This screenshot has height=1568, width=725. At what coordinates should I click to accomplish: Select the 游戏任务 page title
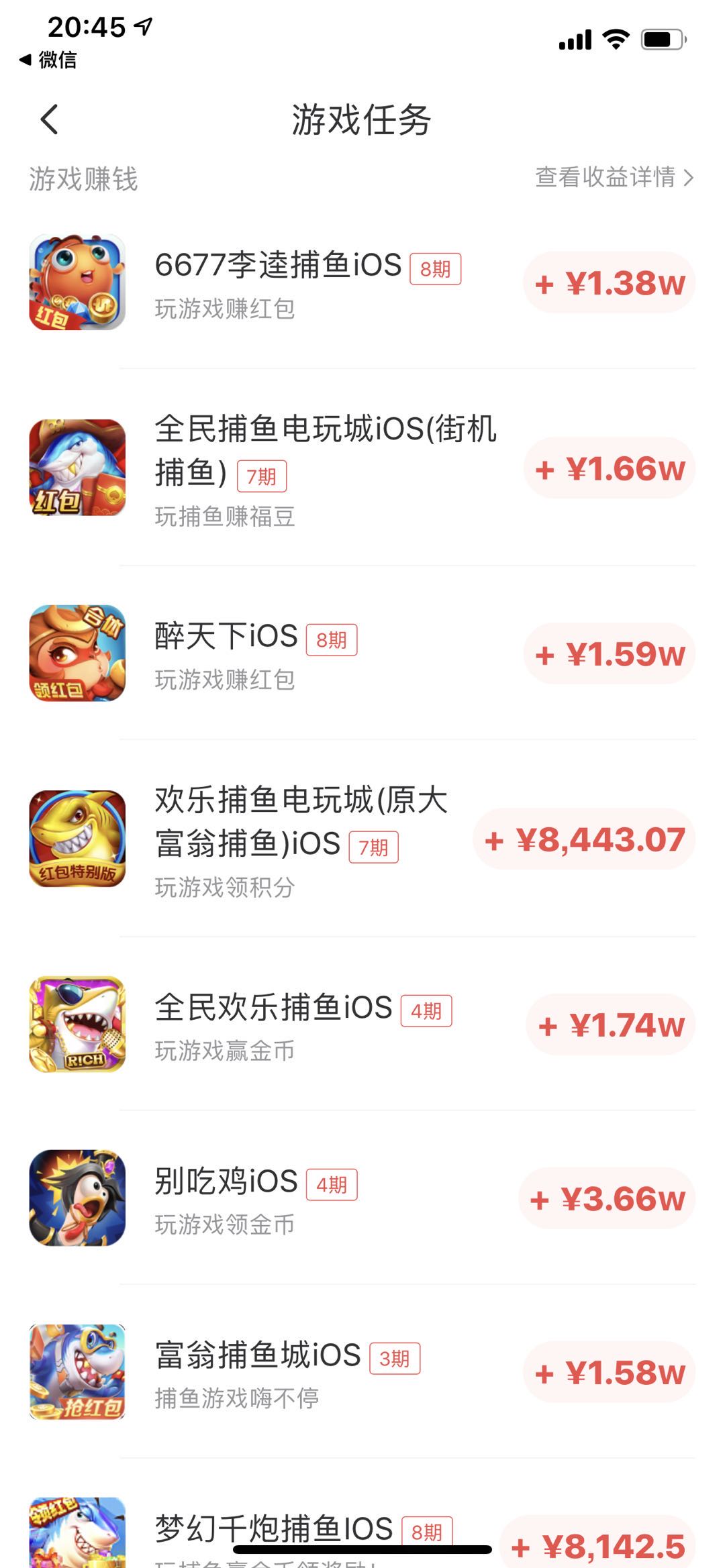362,119
